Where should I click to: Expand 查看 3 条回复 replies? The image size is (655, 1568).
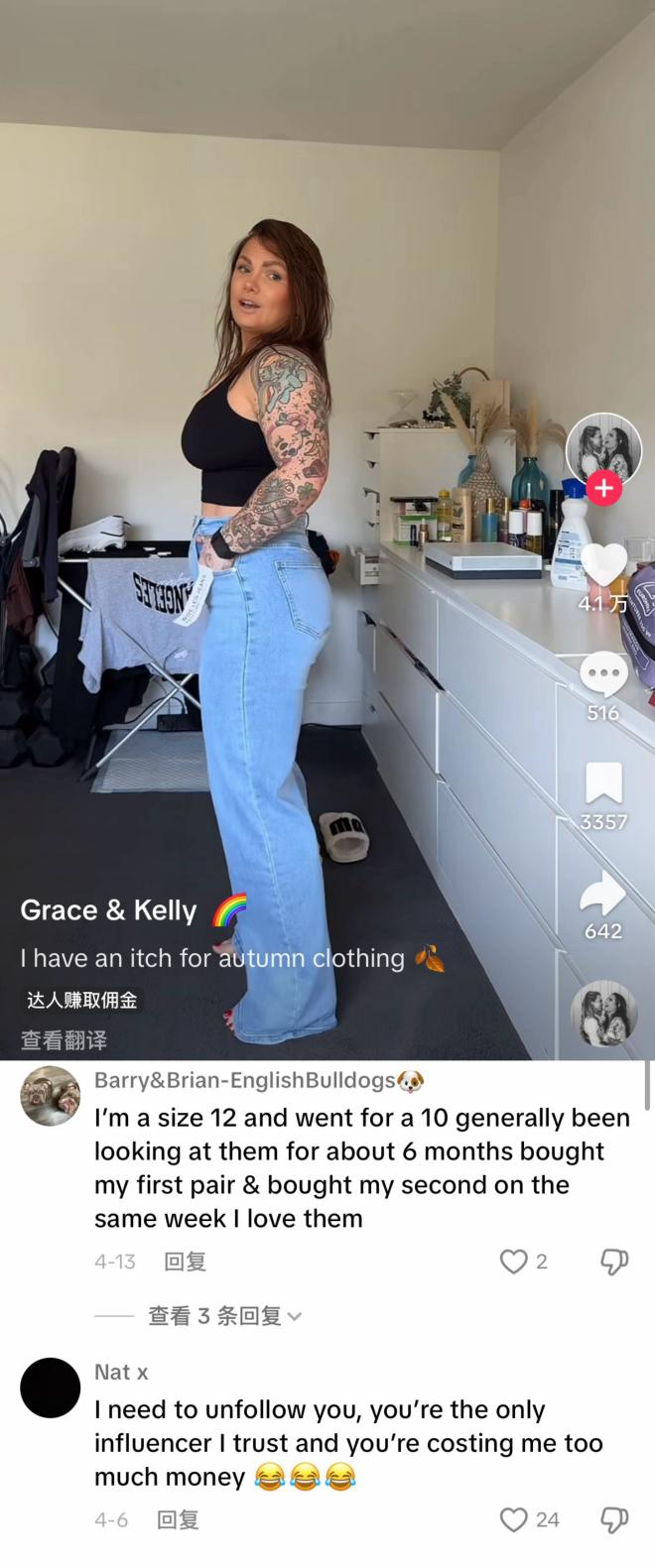[224, 1316]
